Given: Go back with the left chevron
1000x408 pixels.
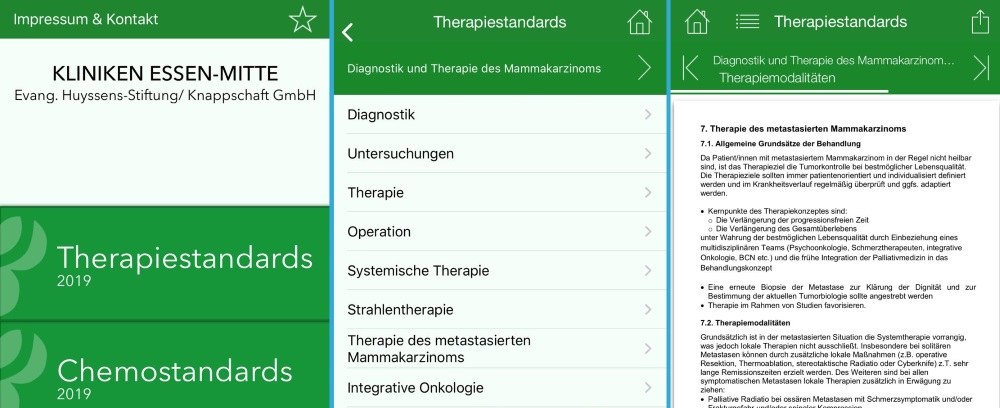Looking at the screenshot, I should coord(348,32).
